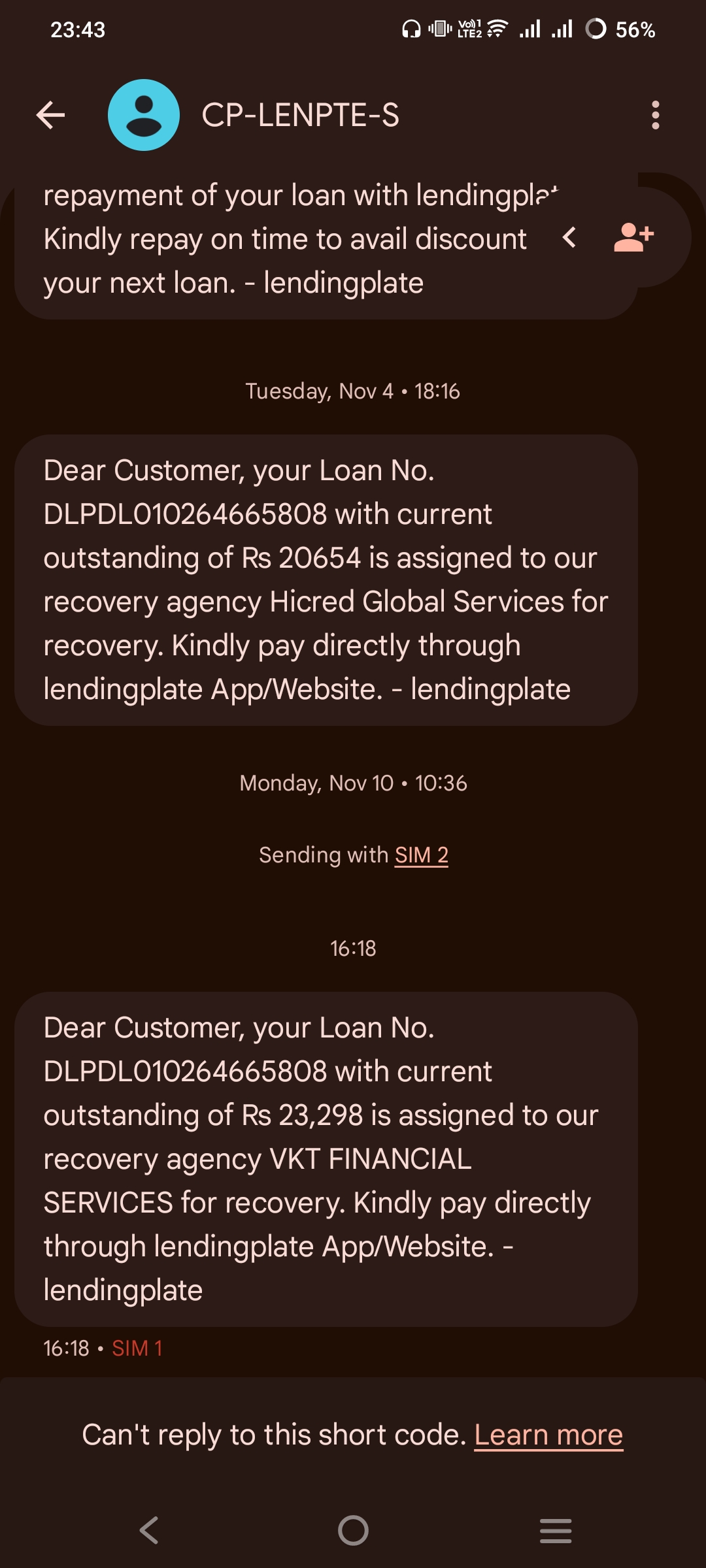Viewport: 706px width, 1568px height.
Task: Open the CP-LENPTE-S contact avatar
Action: click(143, 116)
